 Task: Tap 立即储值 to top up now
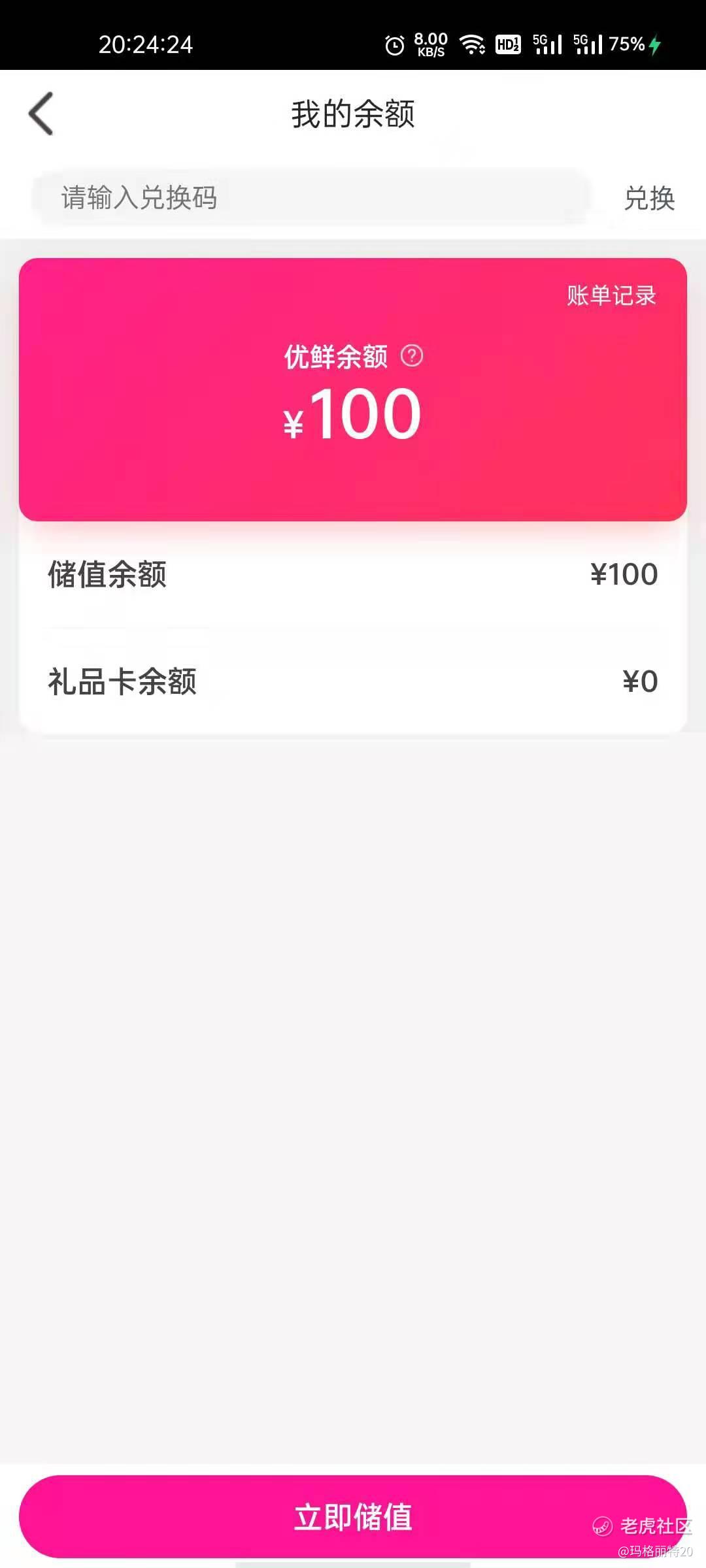click(353, 1516)
